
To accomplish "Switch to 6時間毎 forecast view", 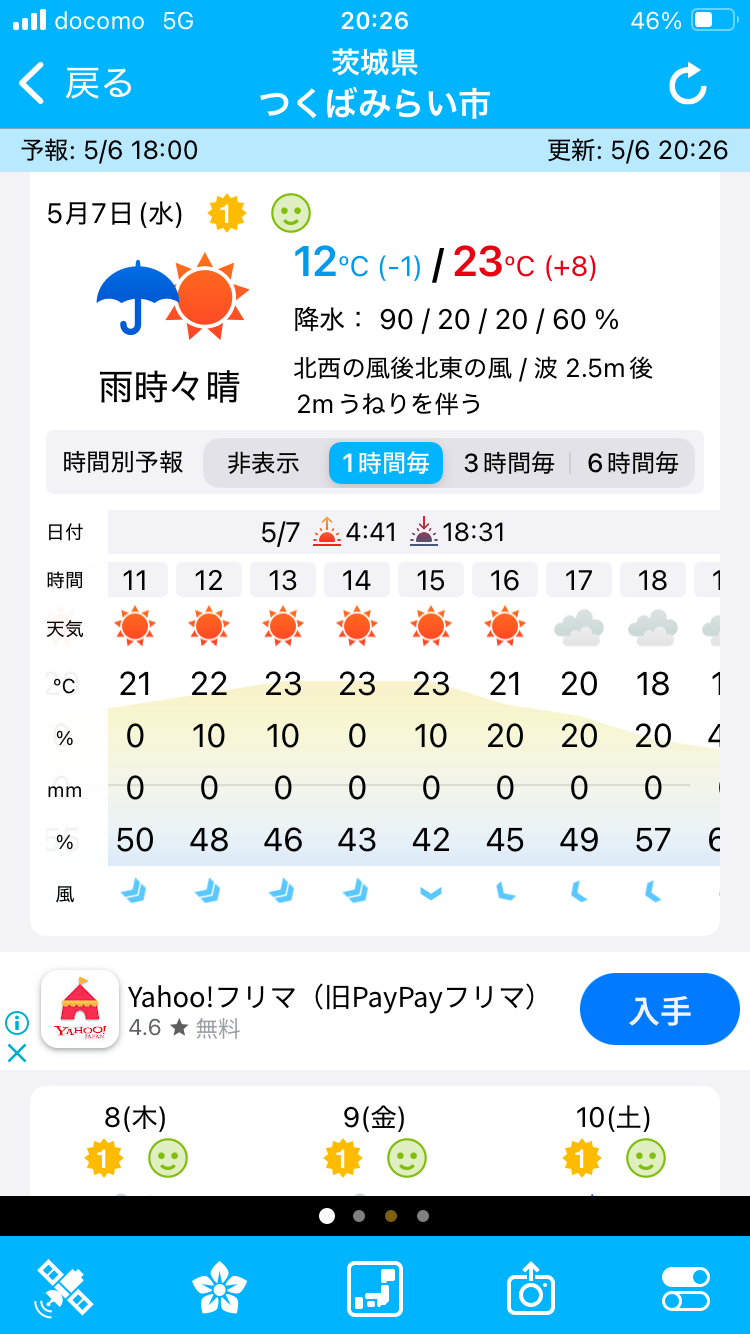I will click(x=633, y=463).
